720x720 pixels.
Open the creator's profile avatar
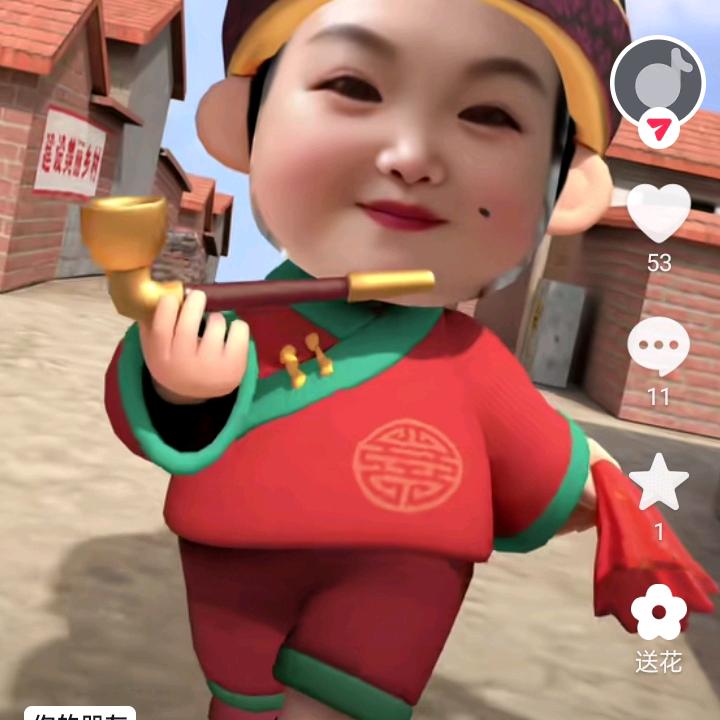pyautogui.click(x=658, y=82)
